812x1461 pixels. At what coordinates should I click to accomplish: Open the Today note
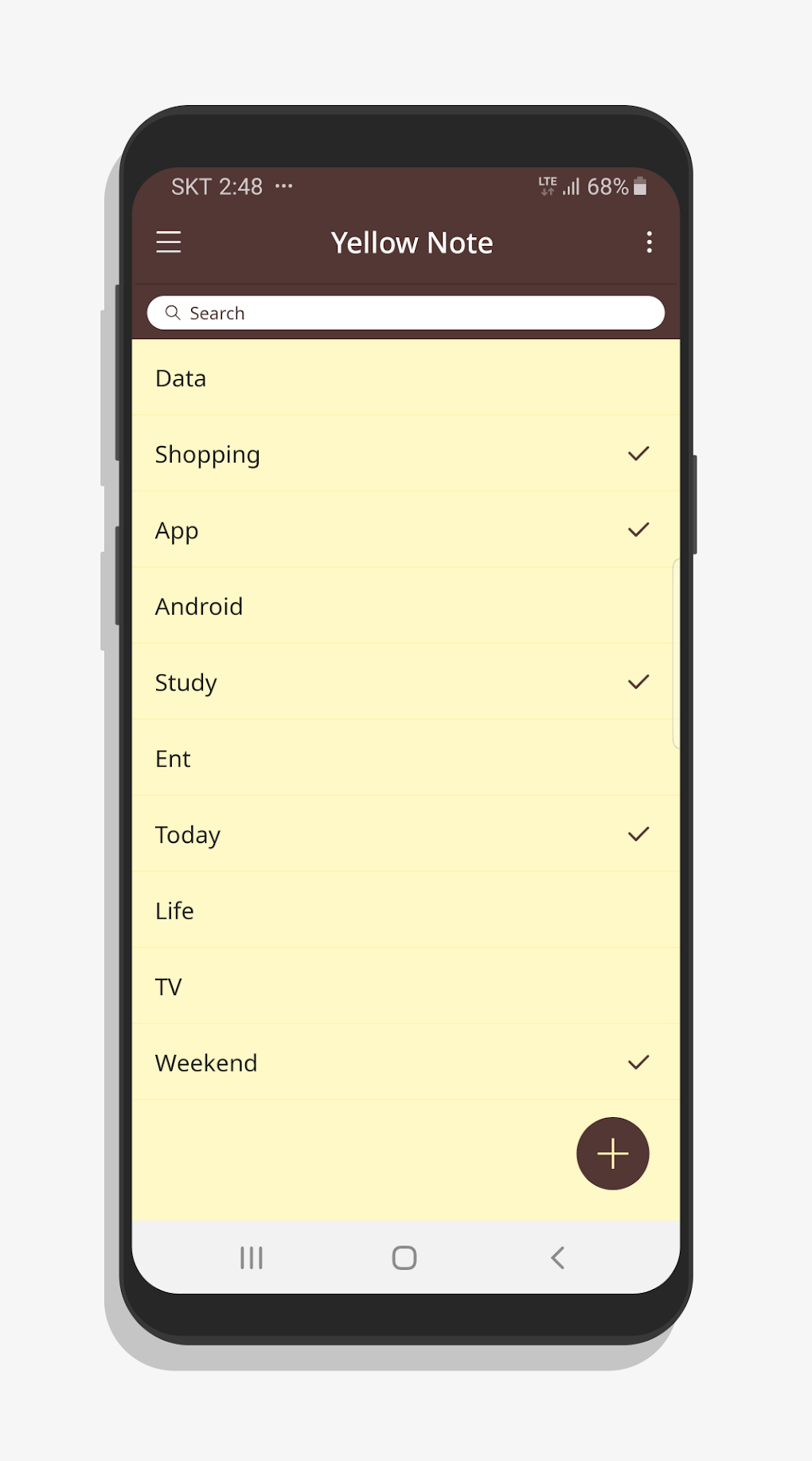[x=406, y=834]
